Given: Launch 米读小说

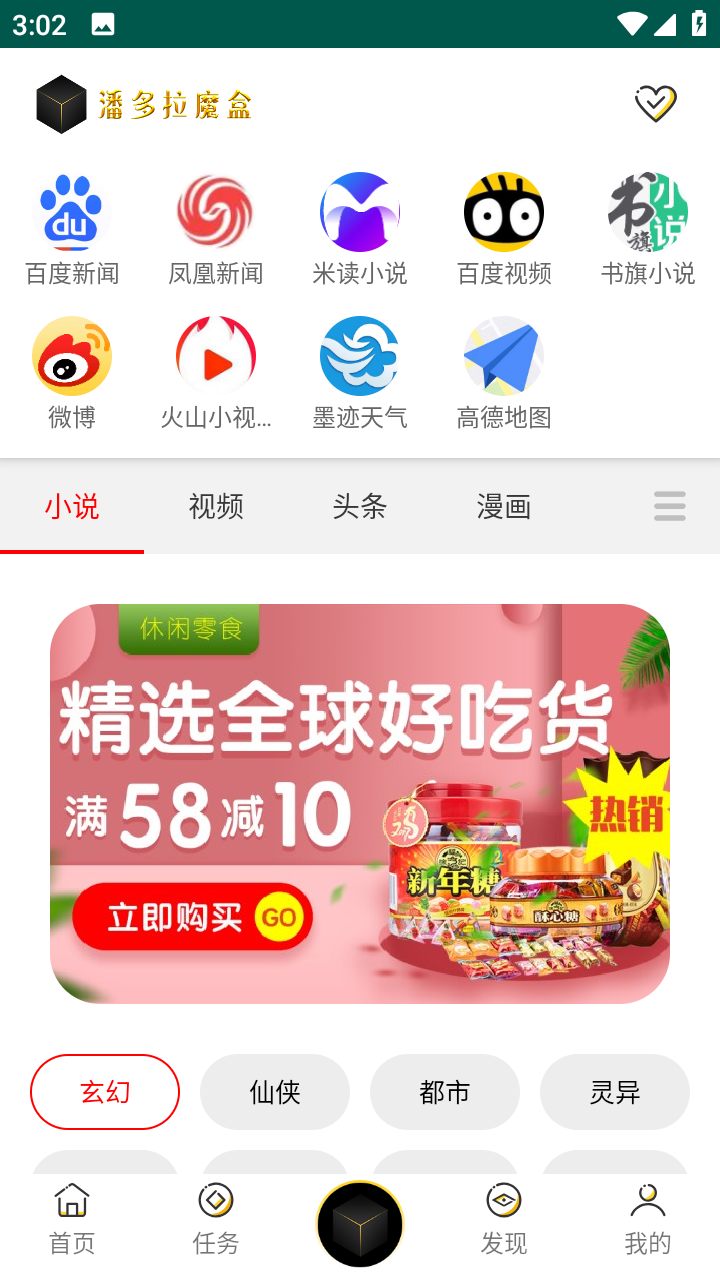Looking at the screenshot, I should (360, 229).
